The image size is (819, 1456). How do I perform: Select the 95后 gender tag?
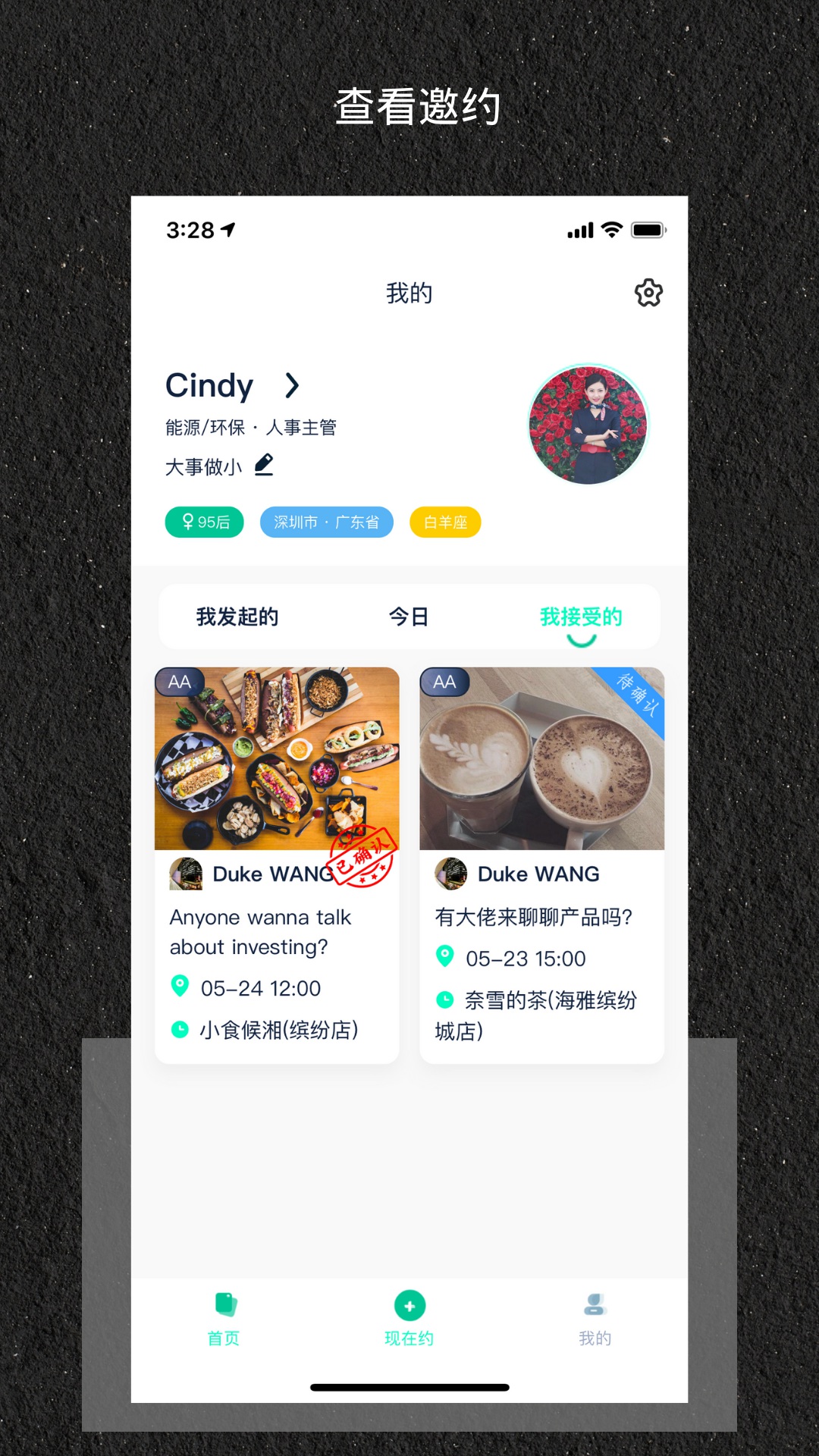pyautogui.click(x=203, y=522)
